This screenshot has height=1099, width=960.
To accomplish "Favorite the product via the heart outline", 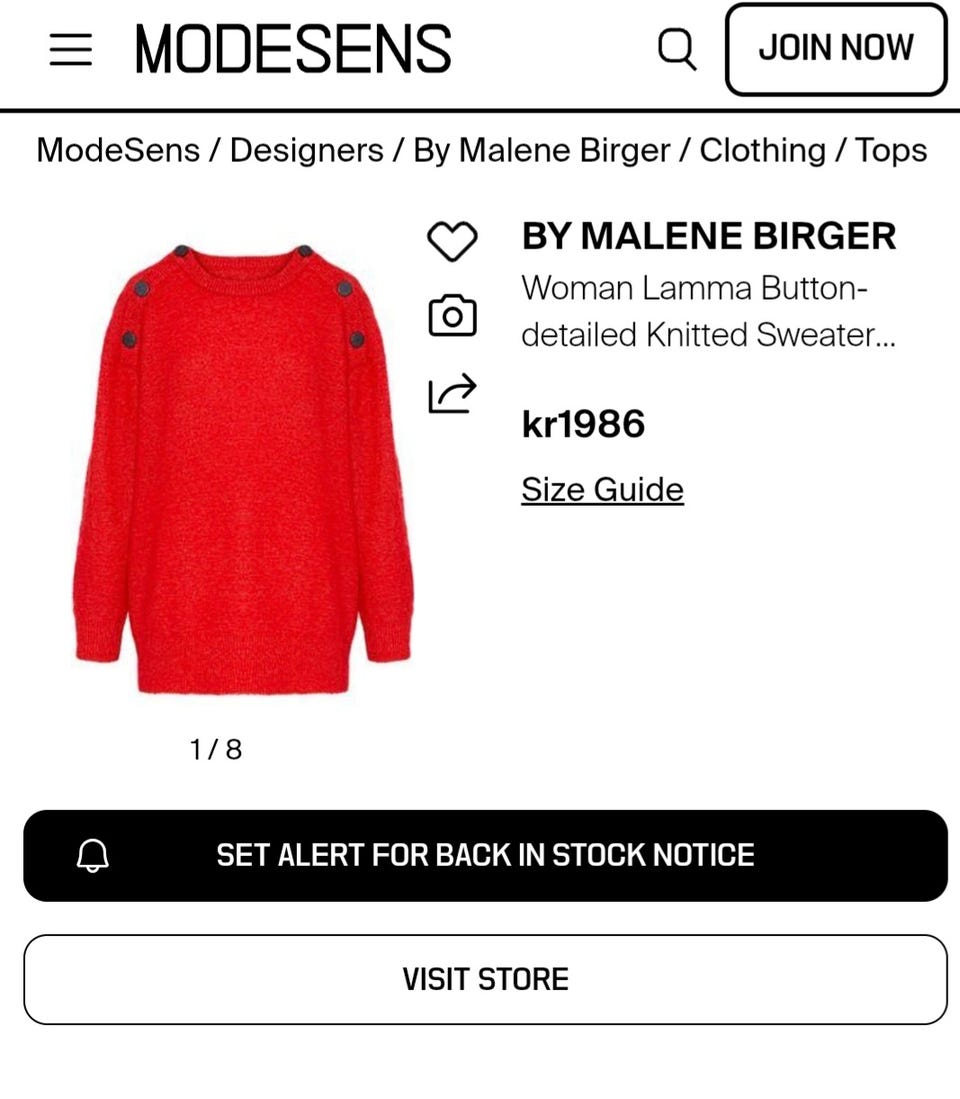I will (x=452, y=240).
